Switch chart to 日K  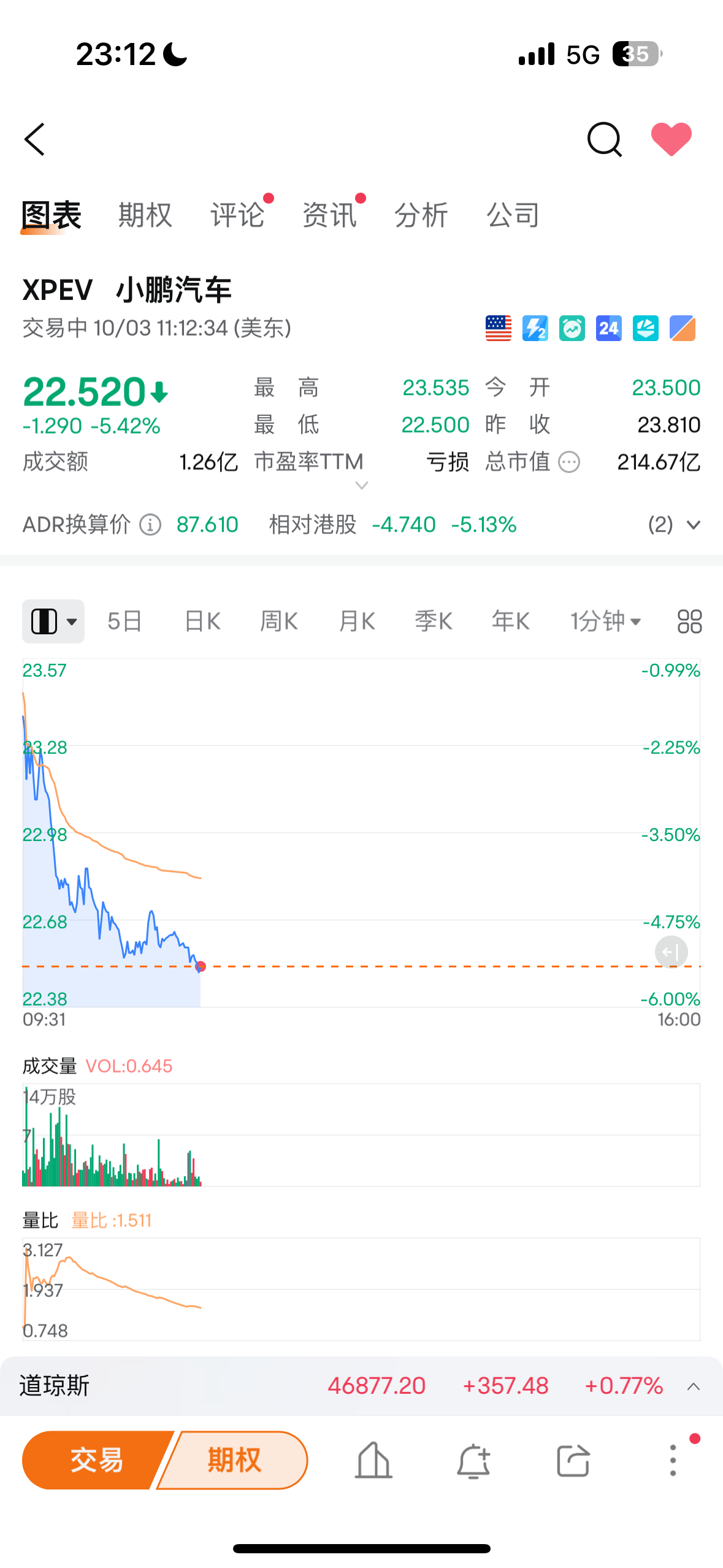(202, 621)
